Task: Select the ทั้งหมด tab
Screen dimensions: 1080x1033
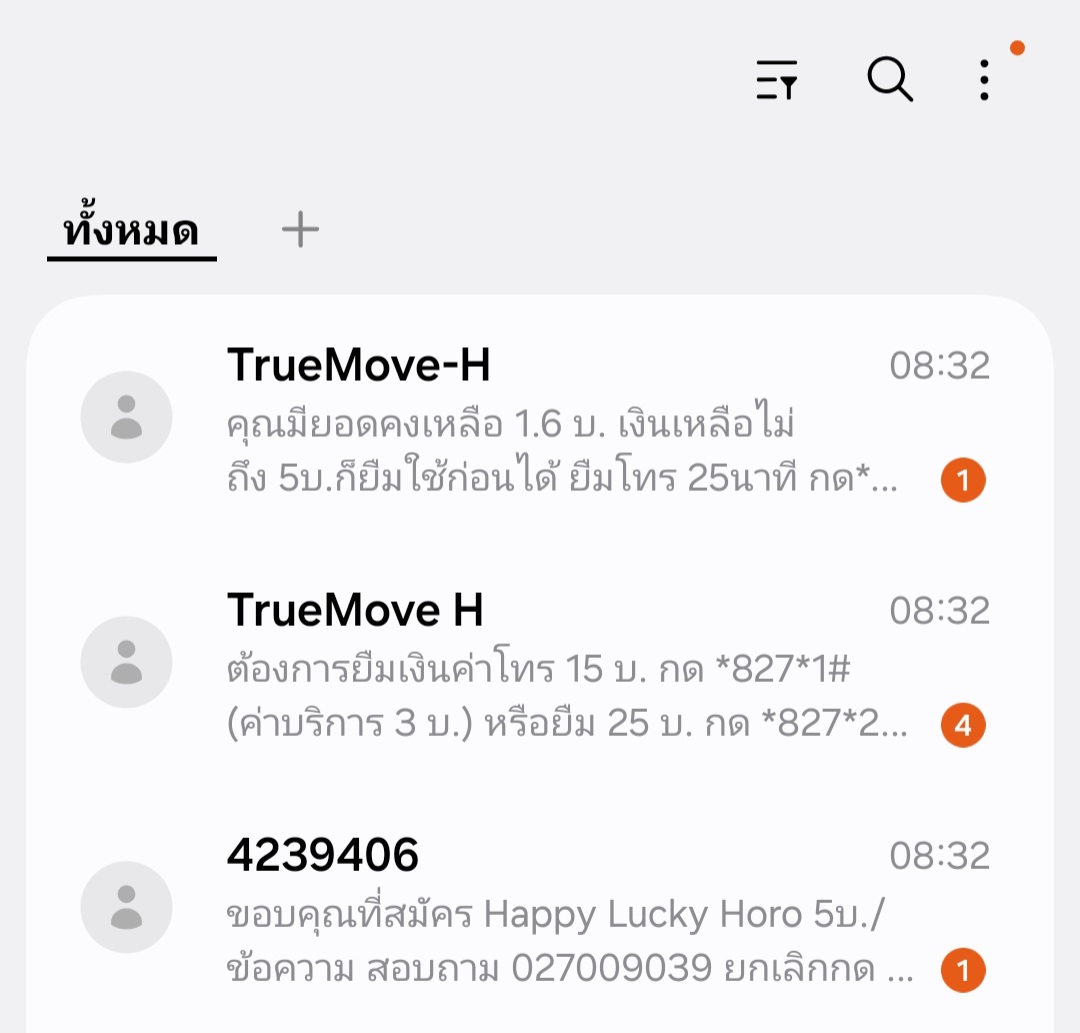Action: (131, 232)
